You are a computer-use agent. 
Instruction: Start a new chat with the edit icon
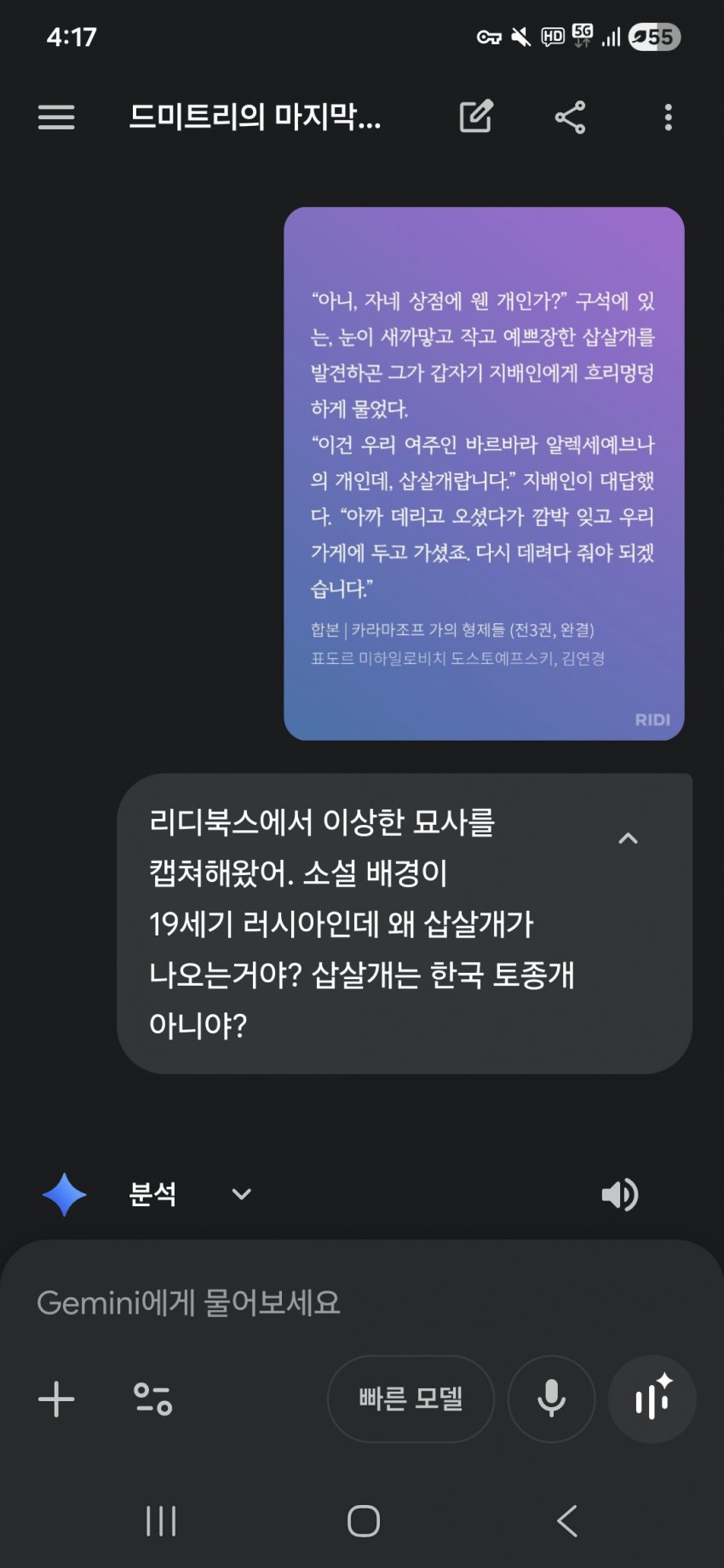point(476,117)
